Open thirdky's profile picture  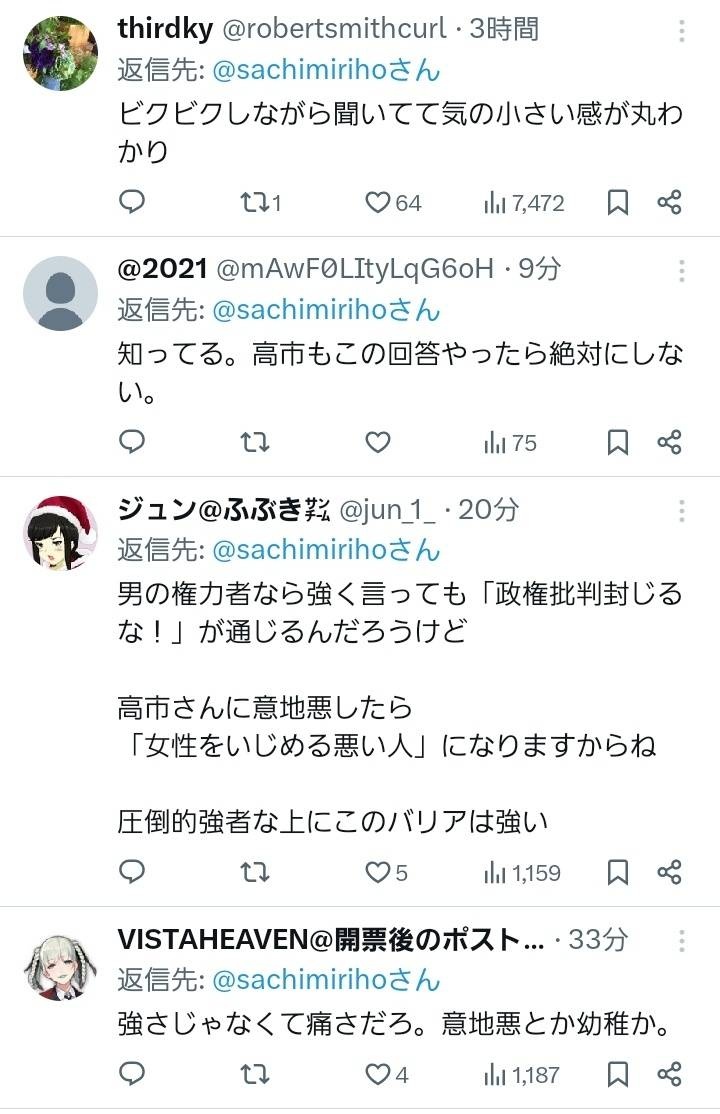pyautogui.click(x=60, y=54)
